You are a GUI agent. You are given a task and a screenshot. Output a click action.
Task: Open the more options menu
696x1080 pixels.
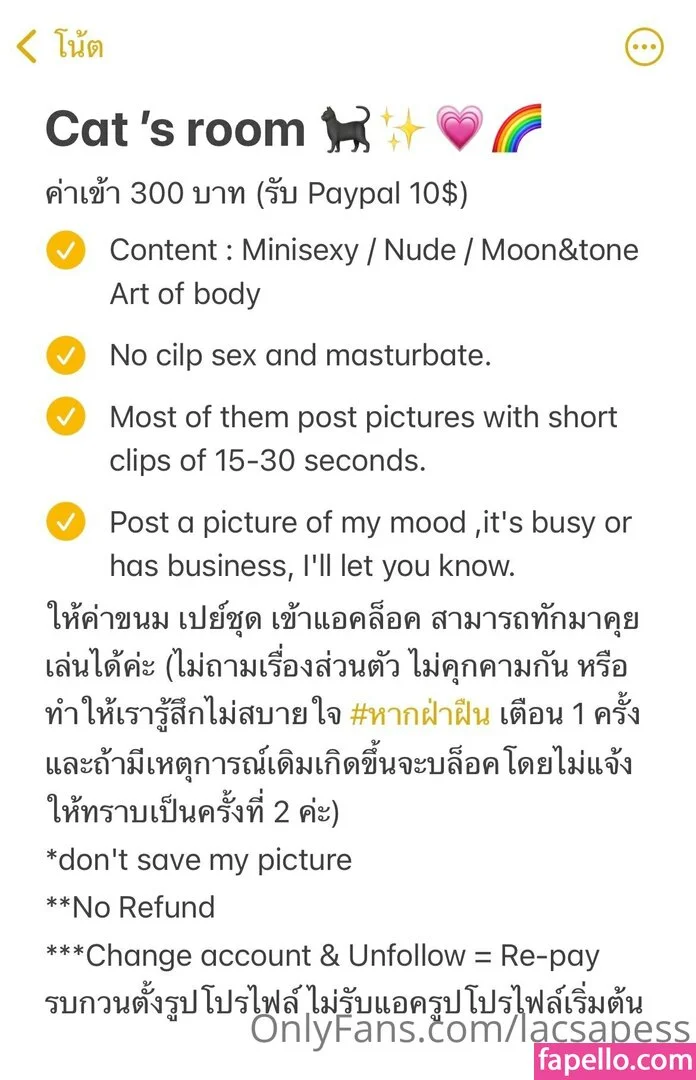coord(644,47)
